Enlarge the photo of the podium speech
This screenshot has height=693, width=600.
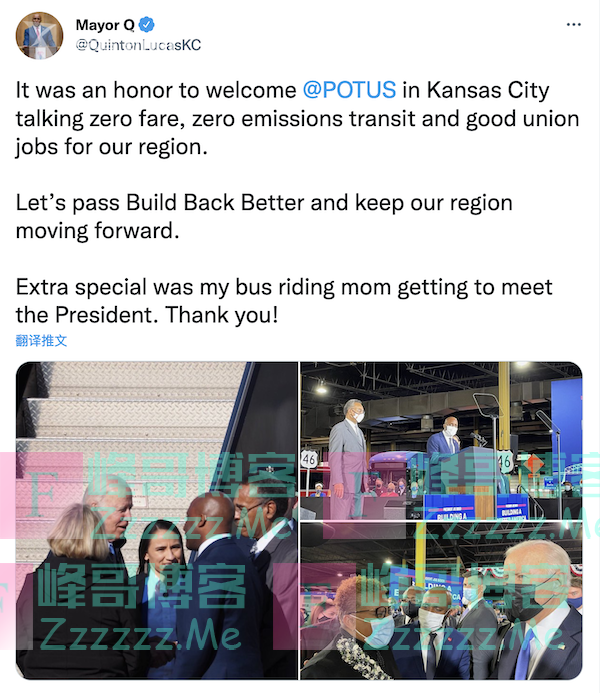coord(441,439)
